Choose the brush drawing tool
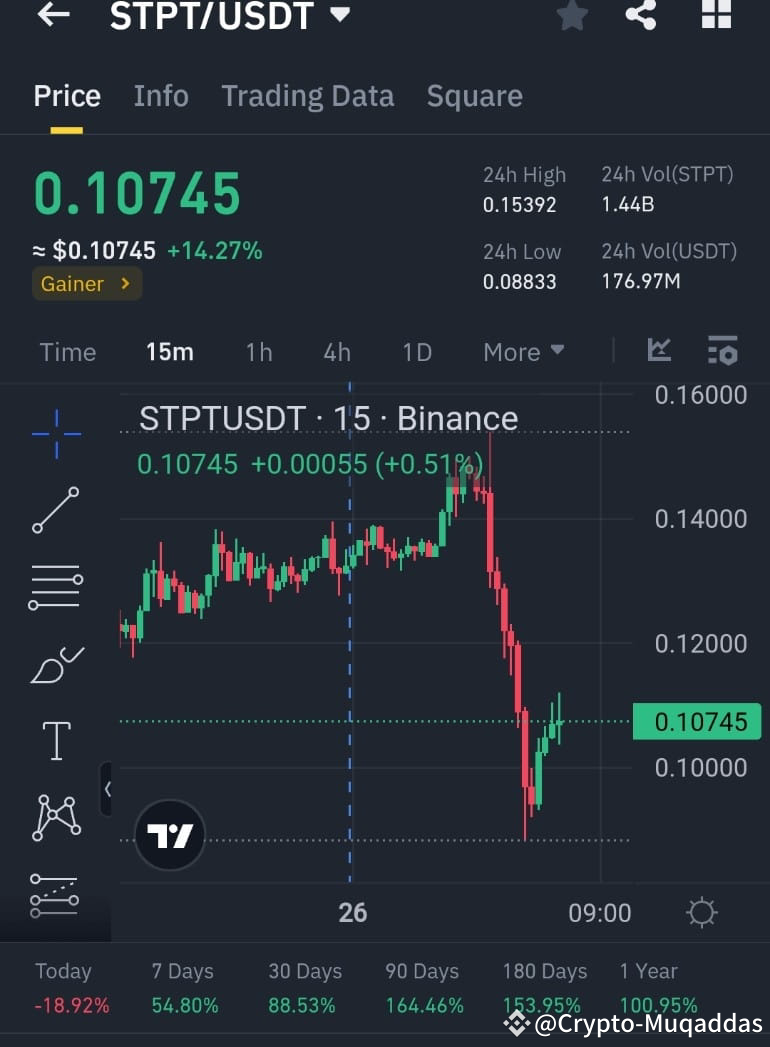The height and width of the screenshot is (1047, 770). pos(55,664)
